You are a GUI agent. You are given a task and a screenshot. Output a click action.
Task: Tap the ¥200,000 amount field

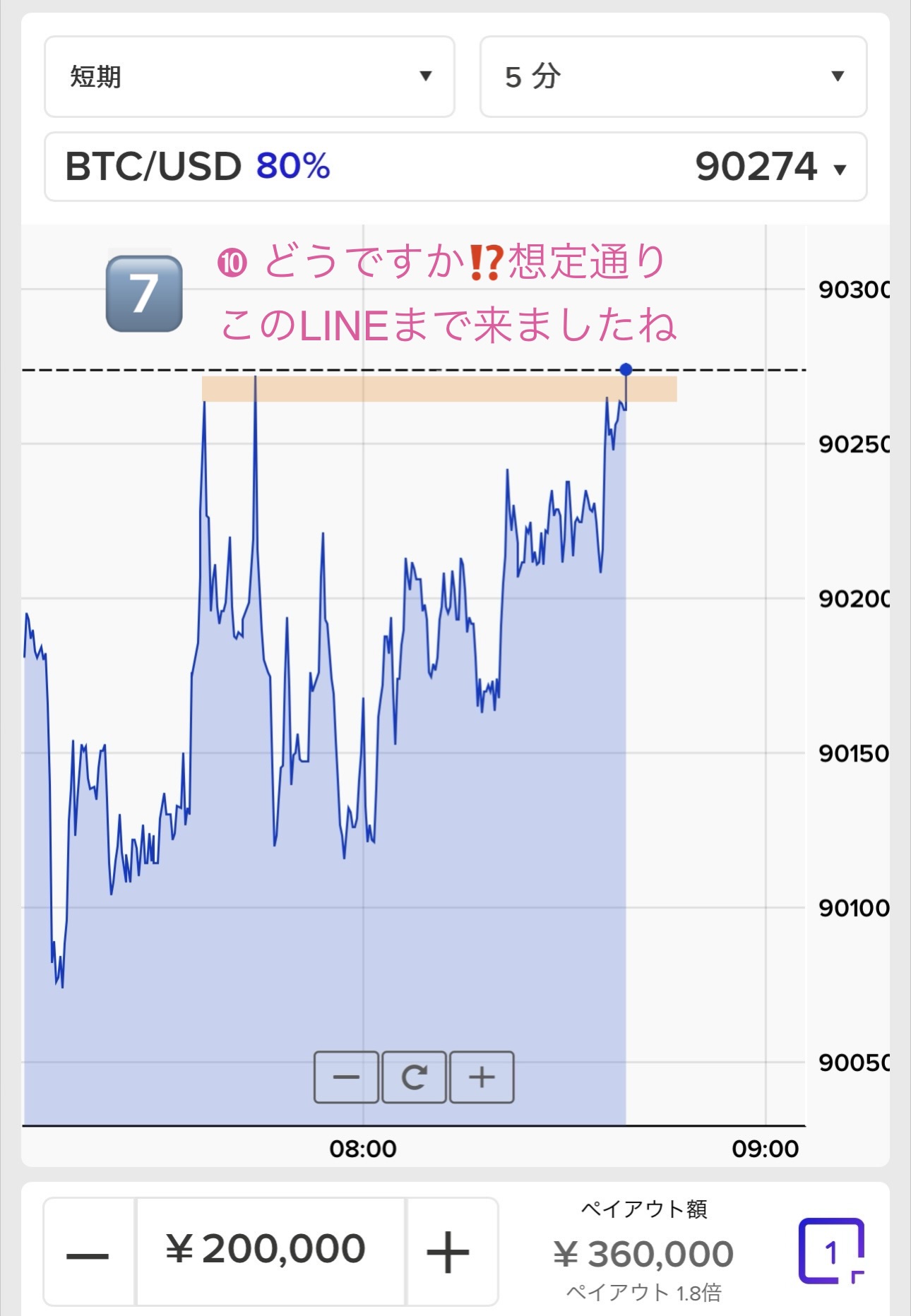click(x=270, y=1252)
